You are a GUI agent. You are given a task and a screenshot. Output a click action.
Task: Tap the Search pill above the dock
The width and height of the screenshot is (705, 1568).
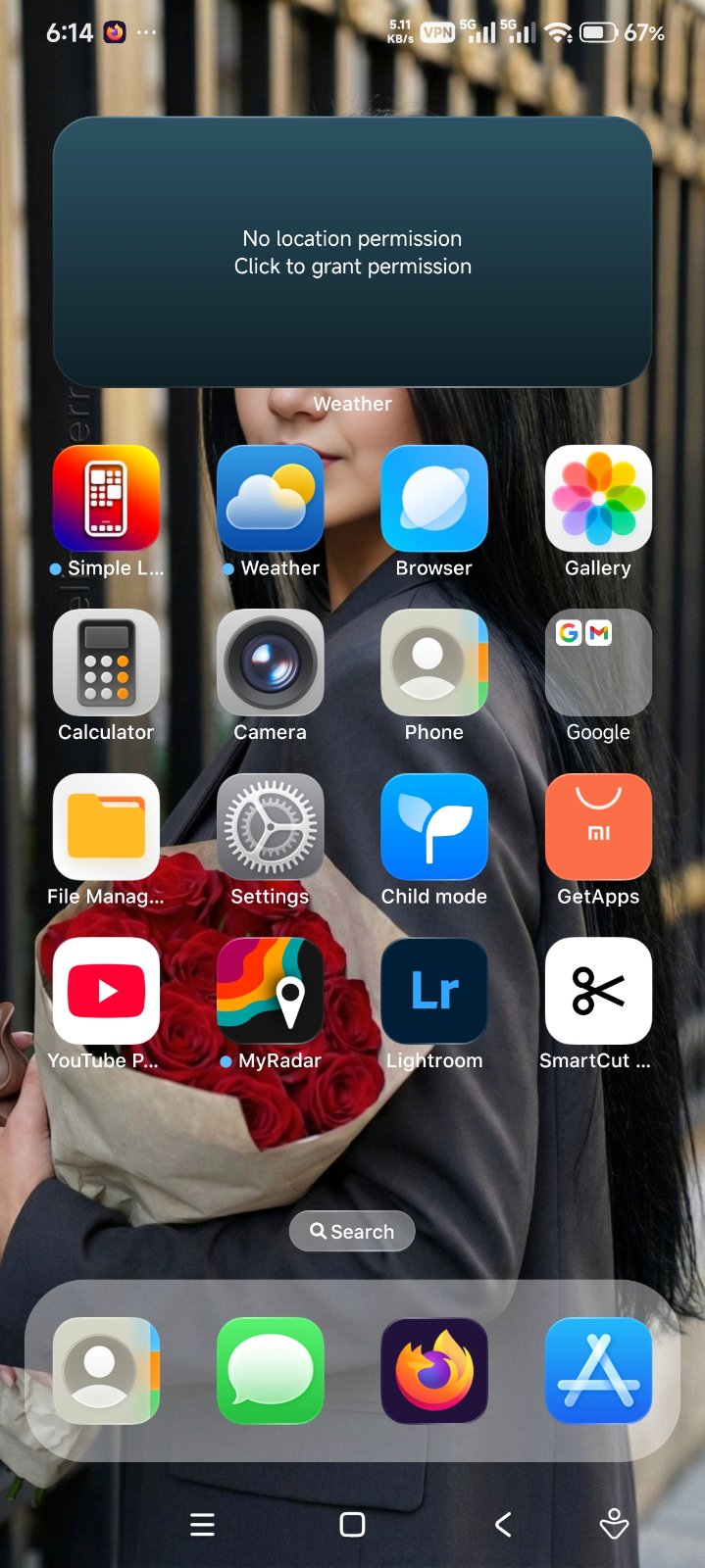coord(352,1232)
